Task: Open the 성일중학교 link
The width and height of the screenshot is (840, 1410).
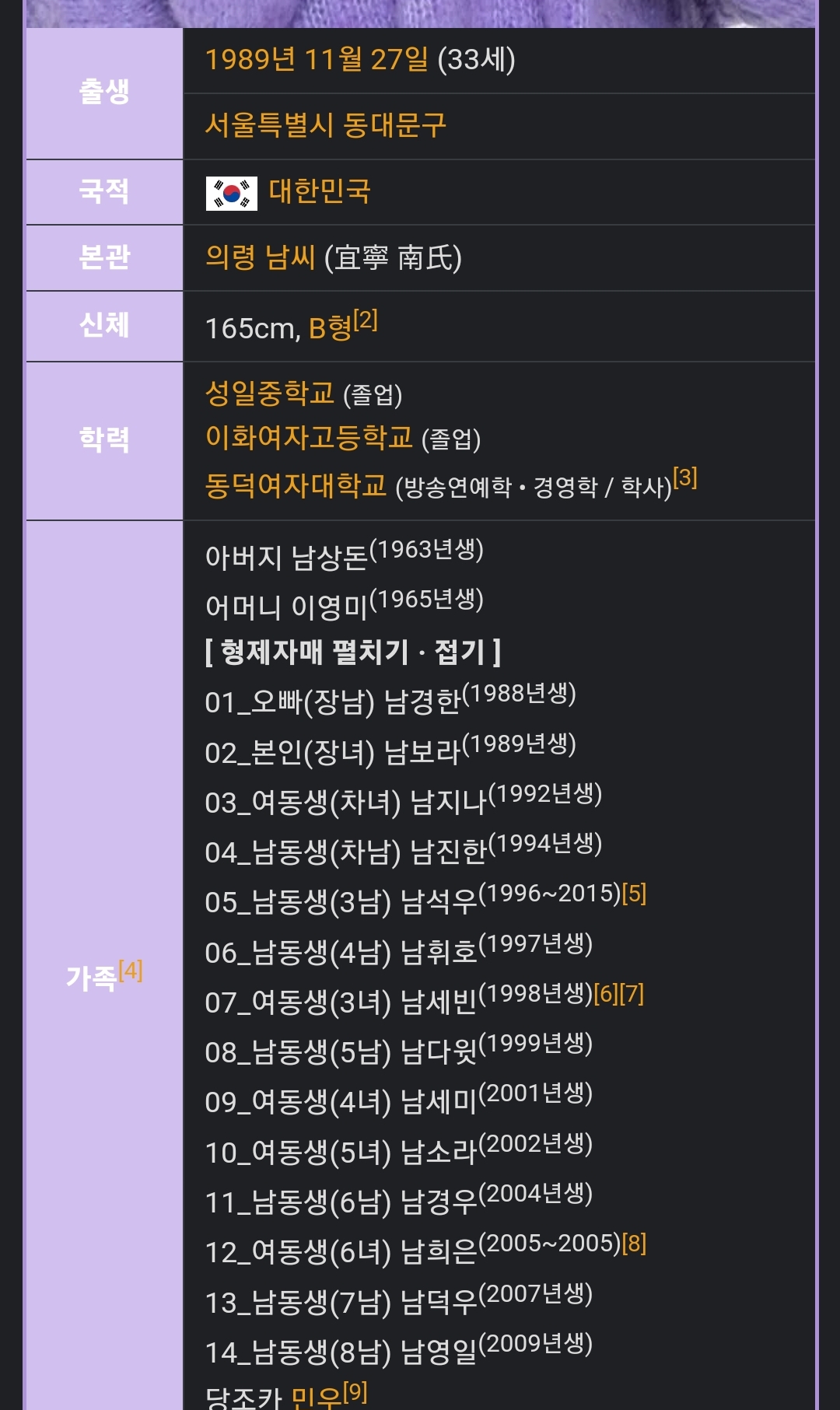Action: tap(270, 393)
